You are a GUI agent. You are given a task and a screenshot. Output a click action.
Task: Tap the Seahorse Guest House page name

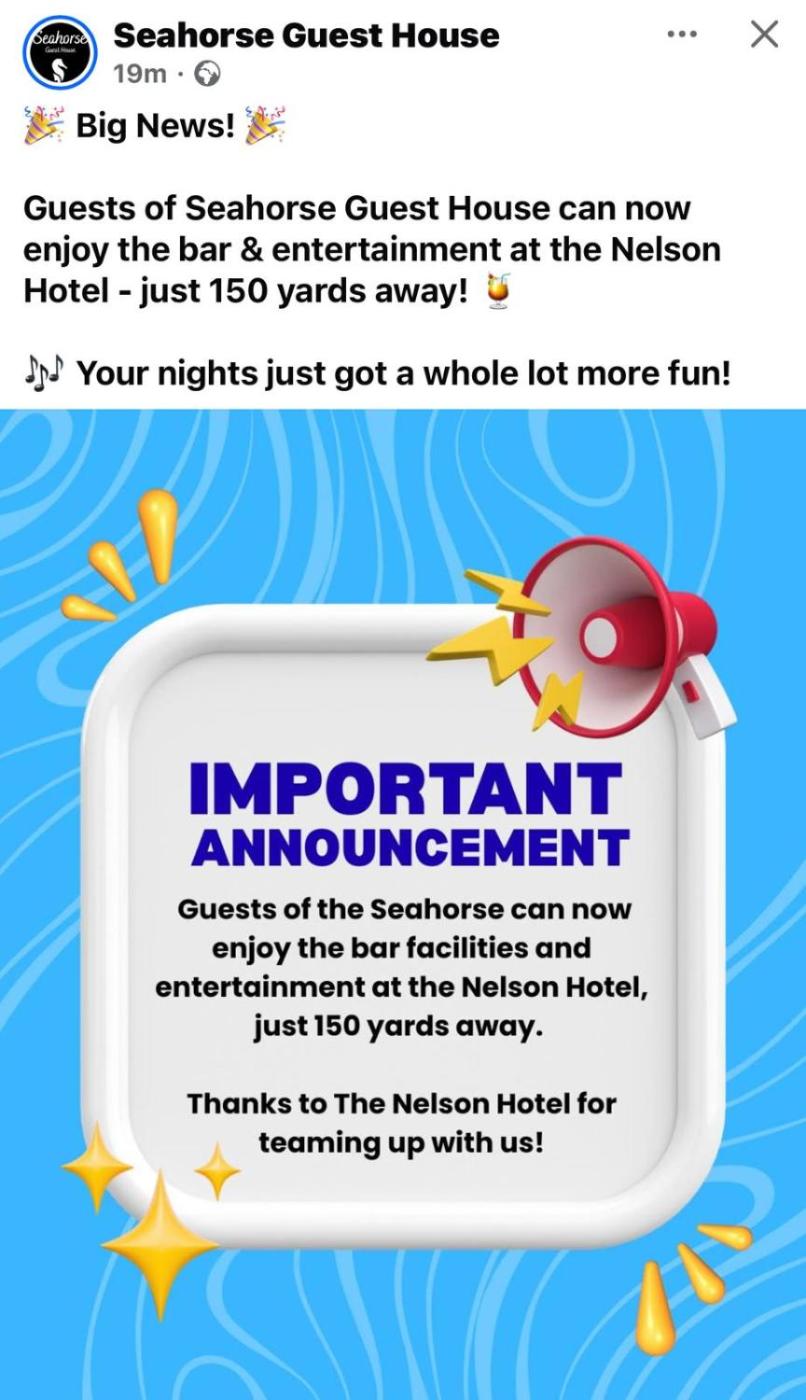tap(306, 36)
